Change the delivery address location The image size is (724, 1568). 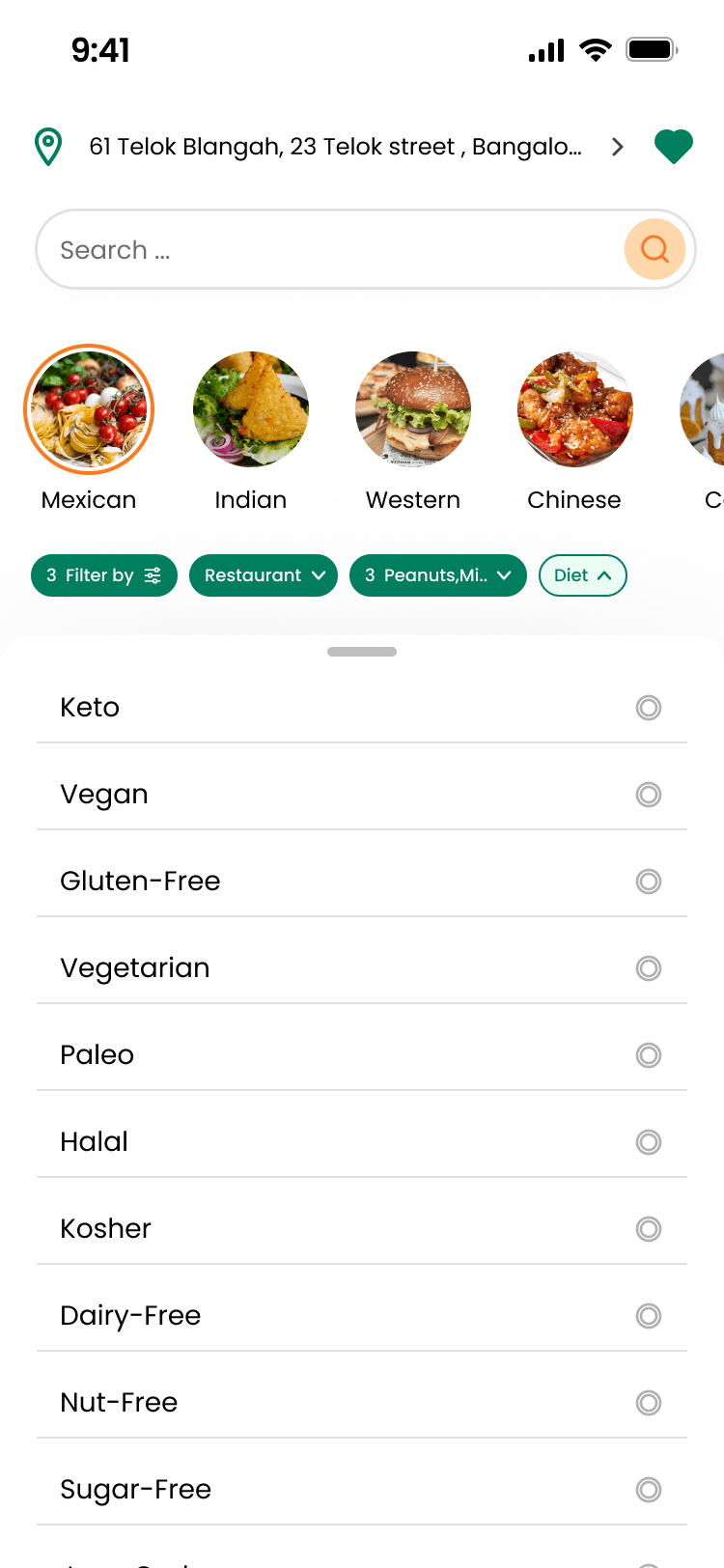click(335, 147)
